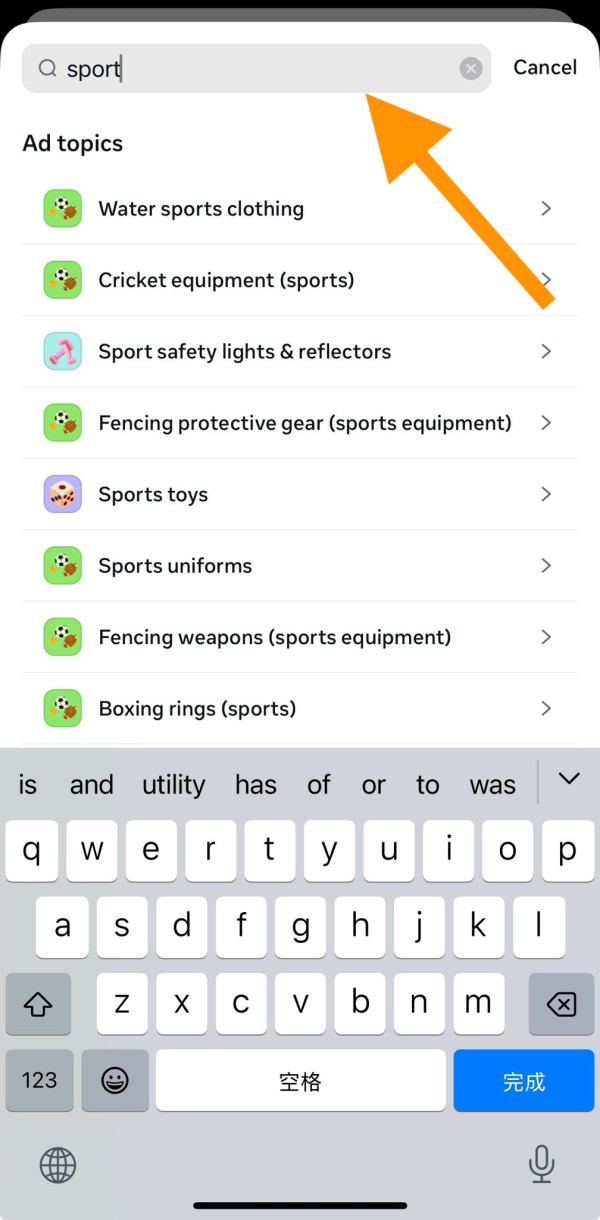Viewport: 600px width, 1220px height.
Task: Open the Sports uniforms topic
Action: pyautogui.click(x=300, y=566)
